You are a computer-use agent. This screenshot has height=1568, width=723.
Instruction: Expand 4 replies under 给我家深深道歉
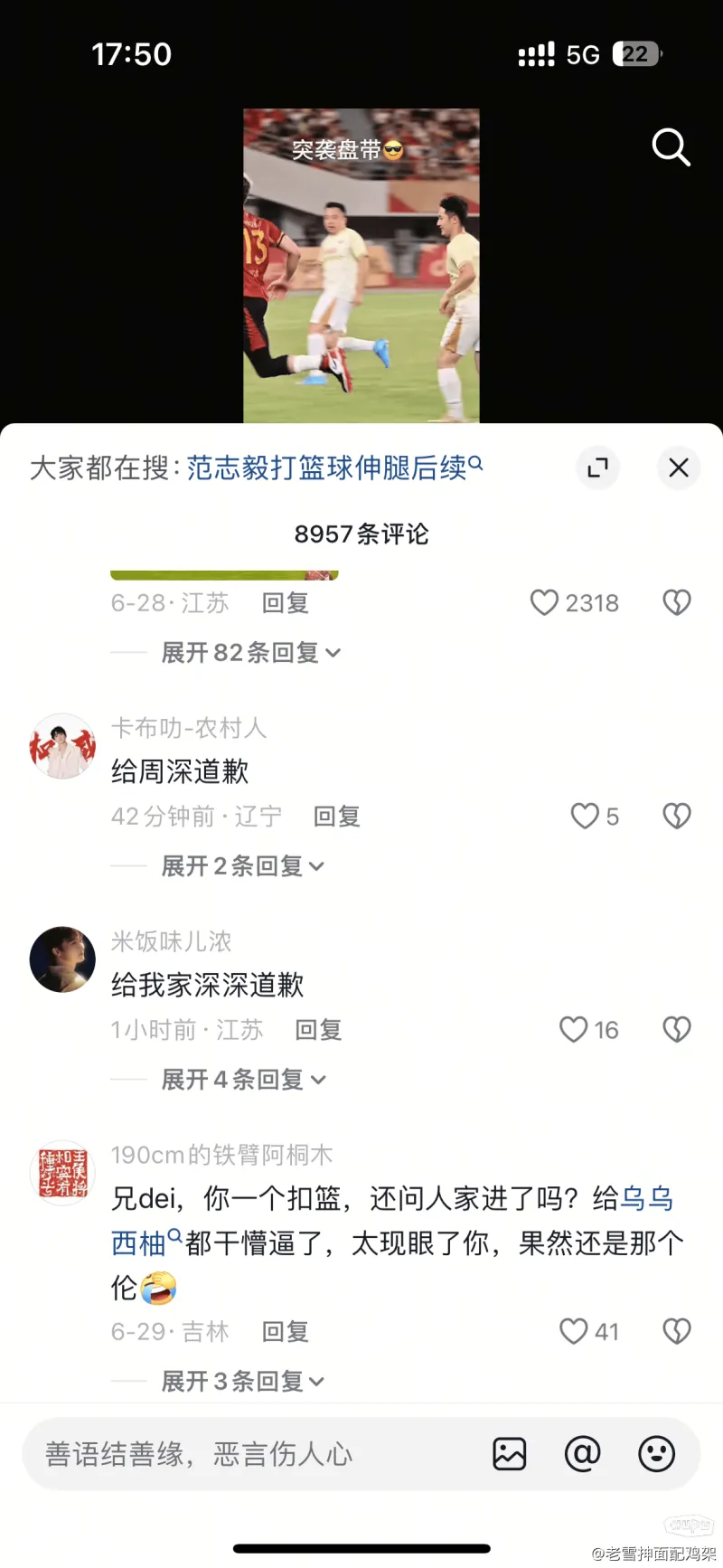point(242,1080)
